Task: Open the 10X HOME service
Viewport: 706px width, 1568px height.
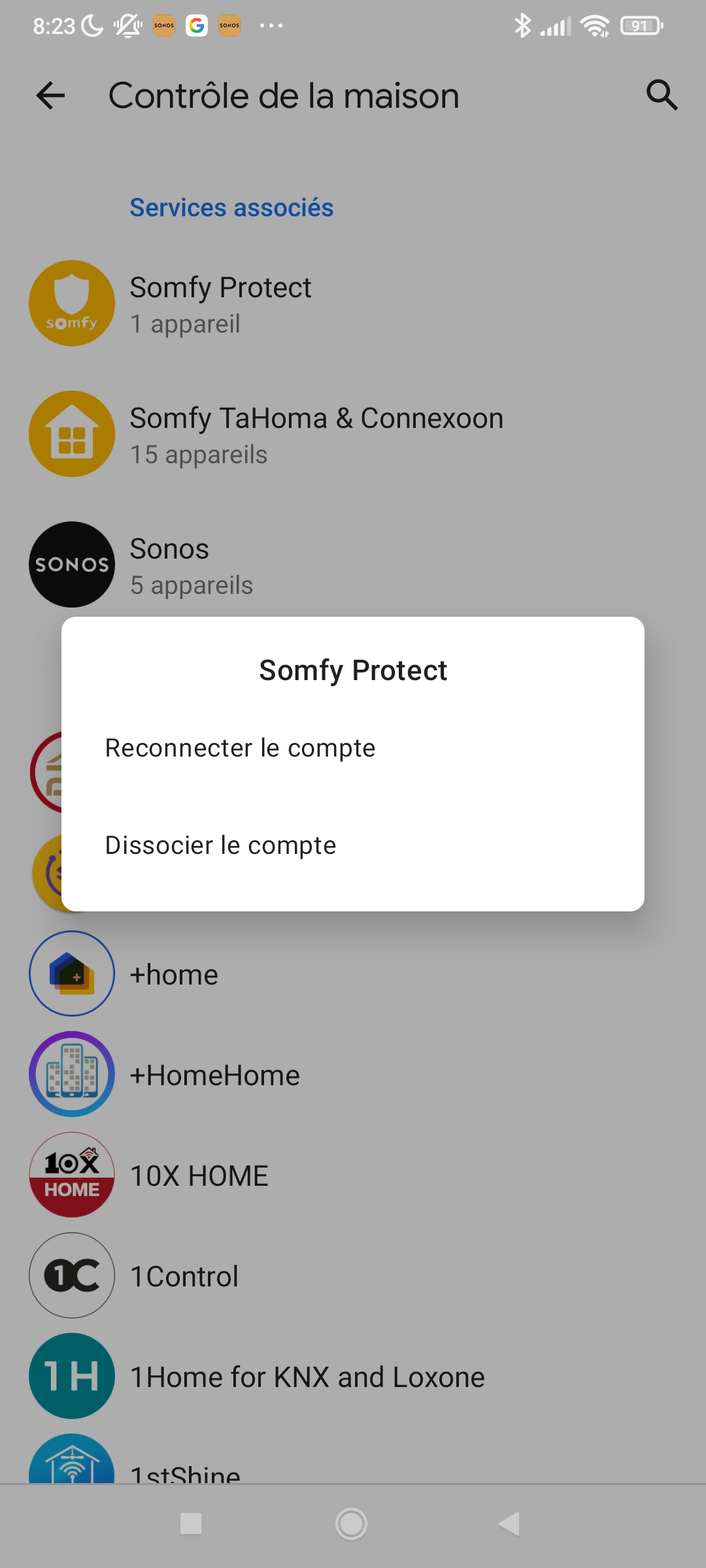Action: coord(199,1175)
